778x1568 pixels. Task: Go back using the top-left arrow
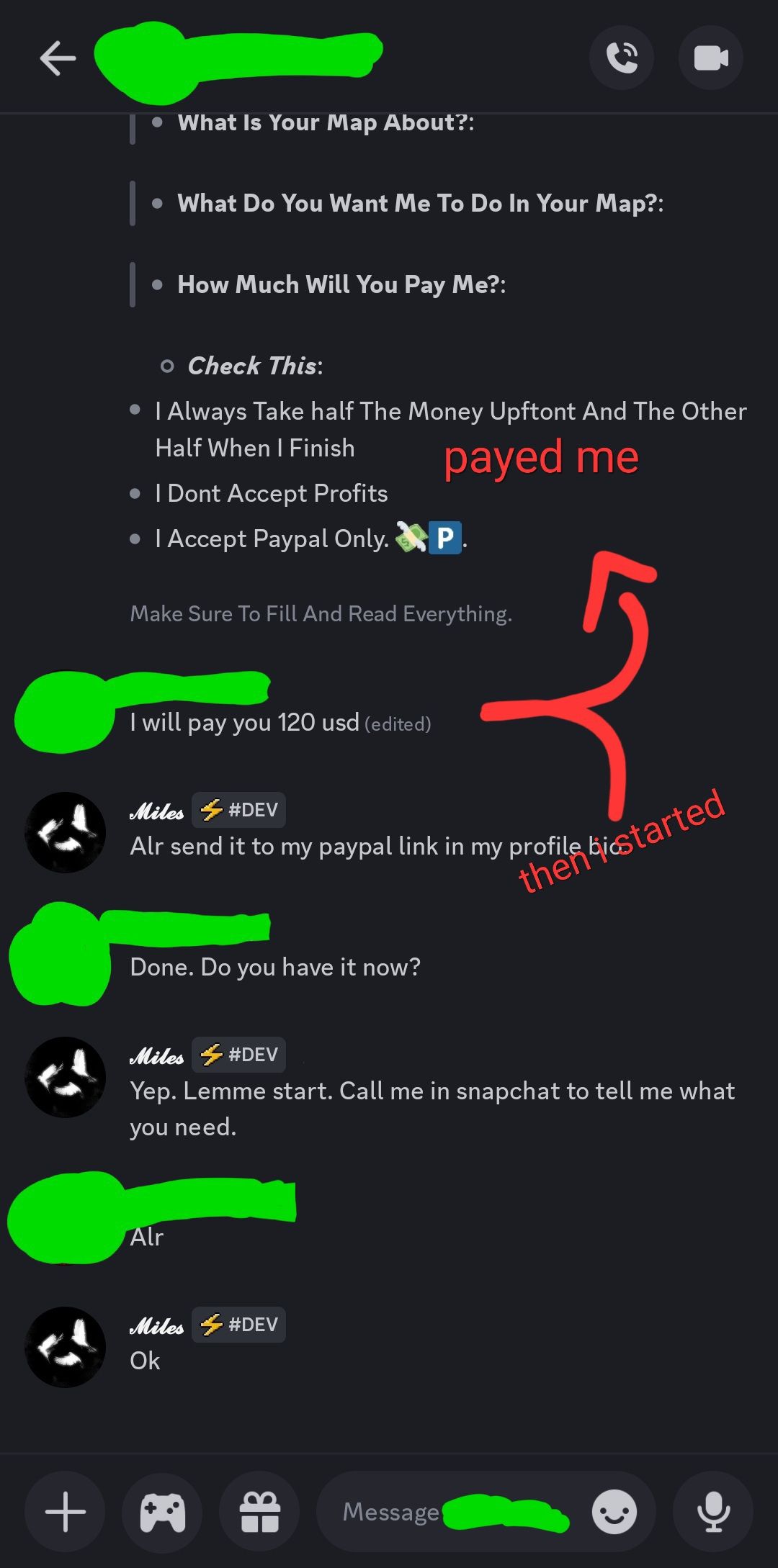(x=58, y=58)
